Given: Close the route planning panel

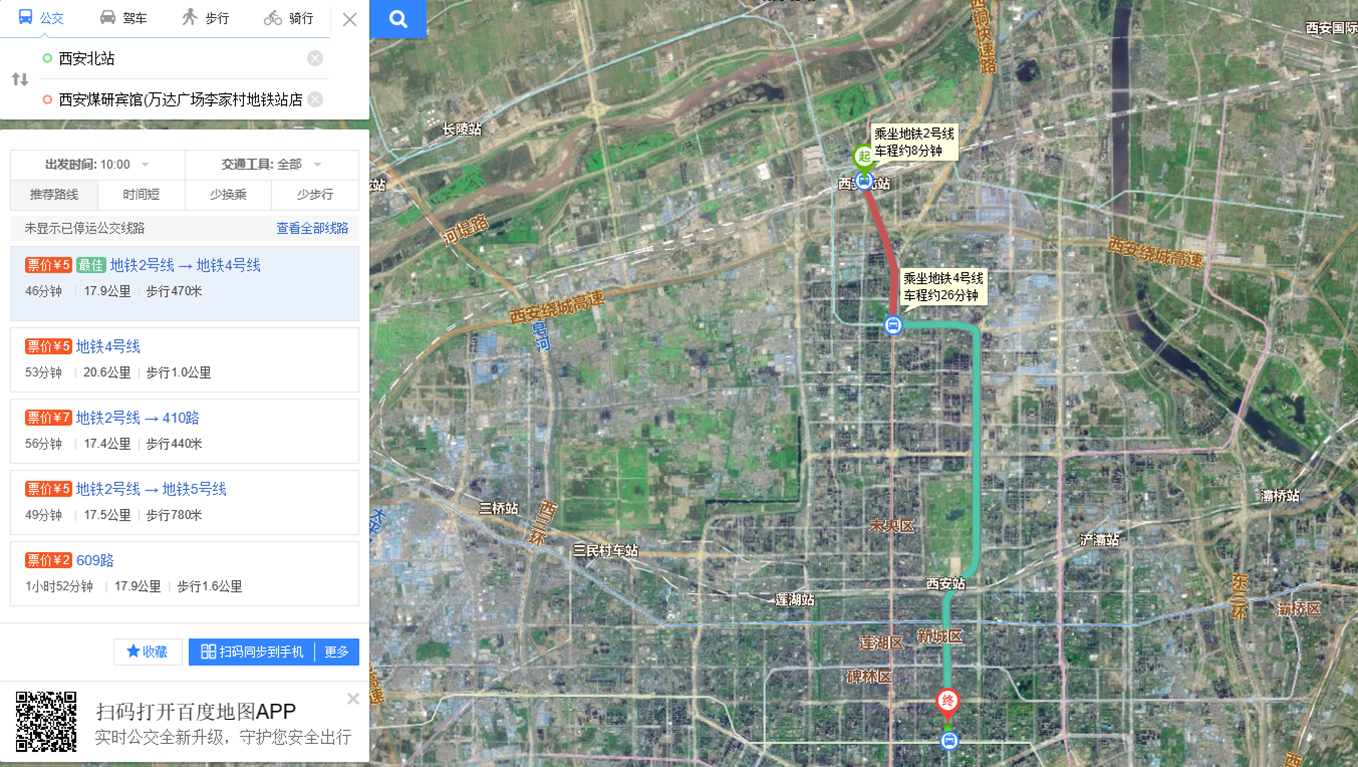Looking at the screenshot, I should point(349,19).
